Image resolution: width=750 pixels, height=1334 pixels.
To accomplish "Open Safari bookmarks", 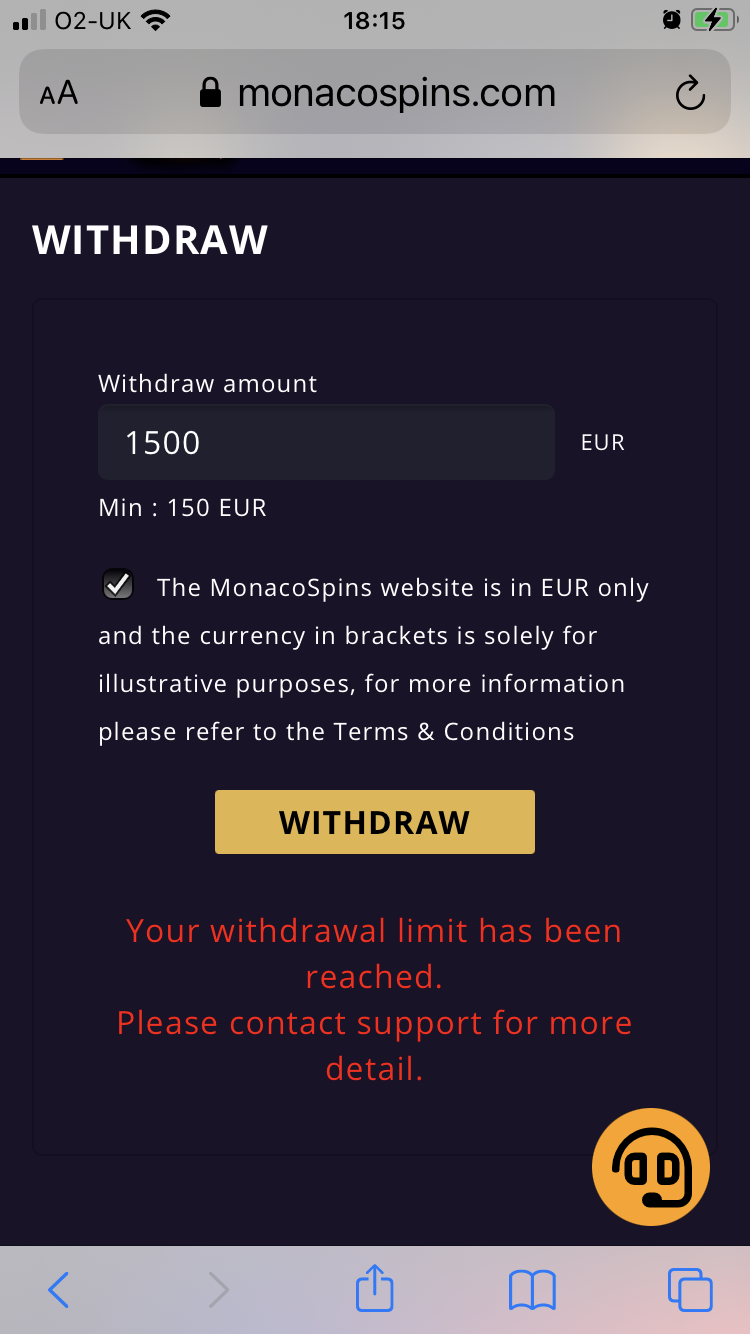I will [x=532, y=1290].
